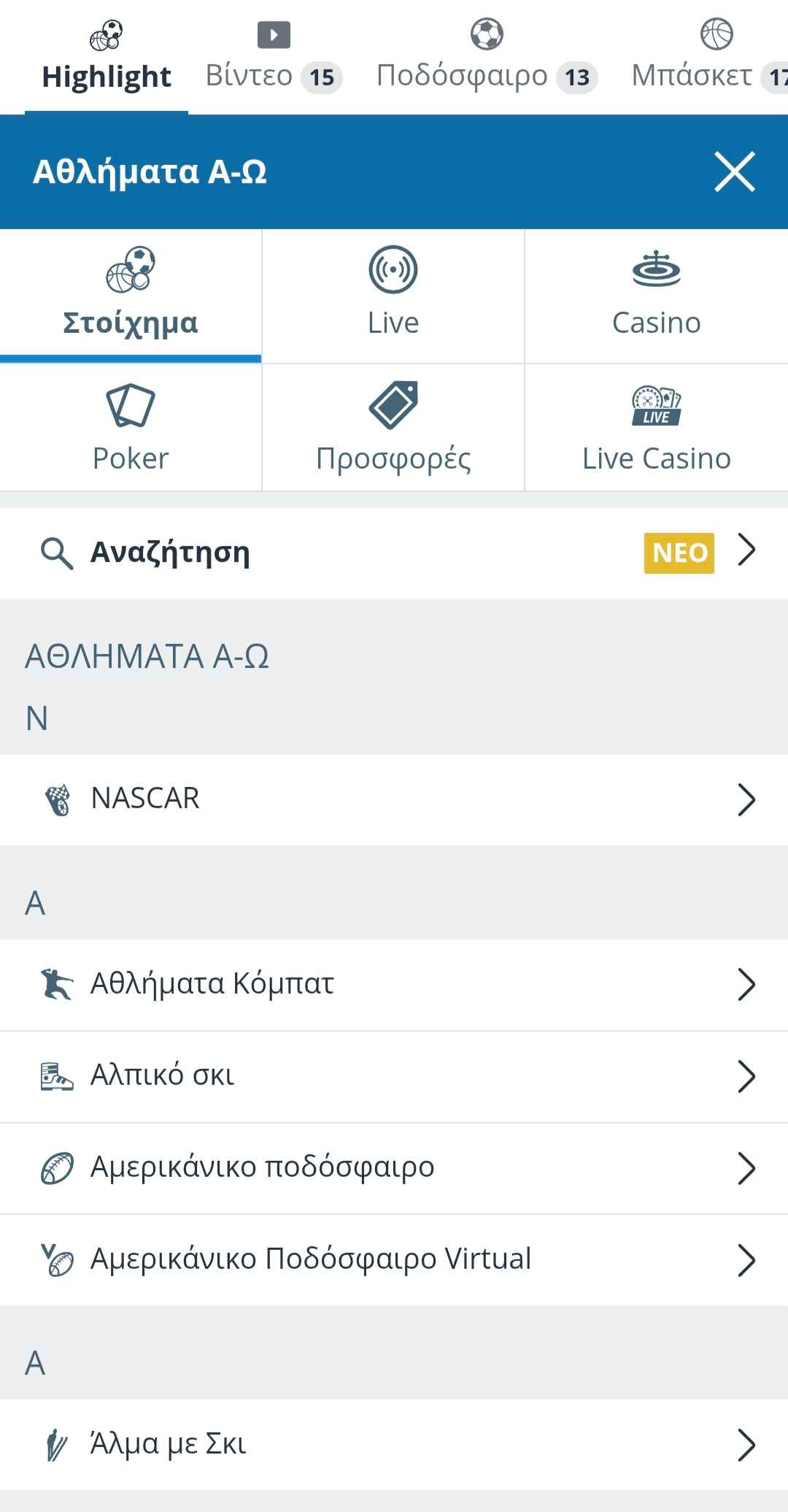Tap Αμερικάνικο Ποδόσφαιρο Virtual
The width and height of the screenshot is (788, 1512).
(x=394, y=1260)
